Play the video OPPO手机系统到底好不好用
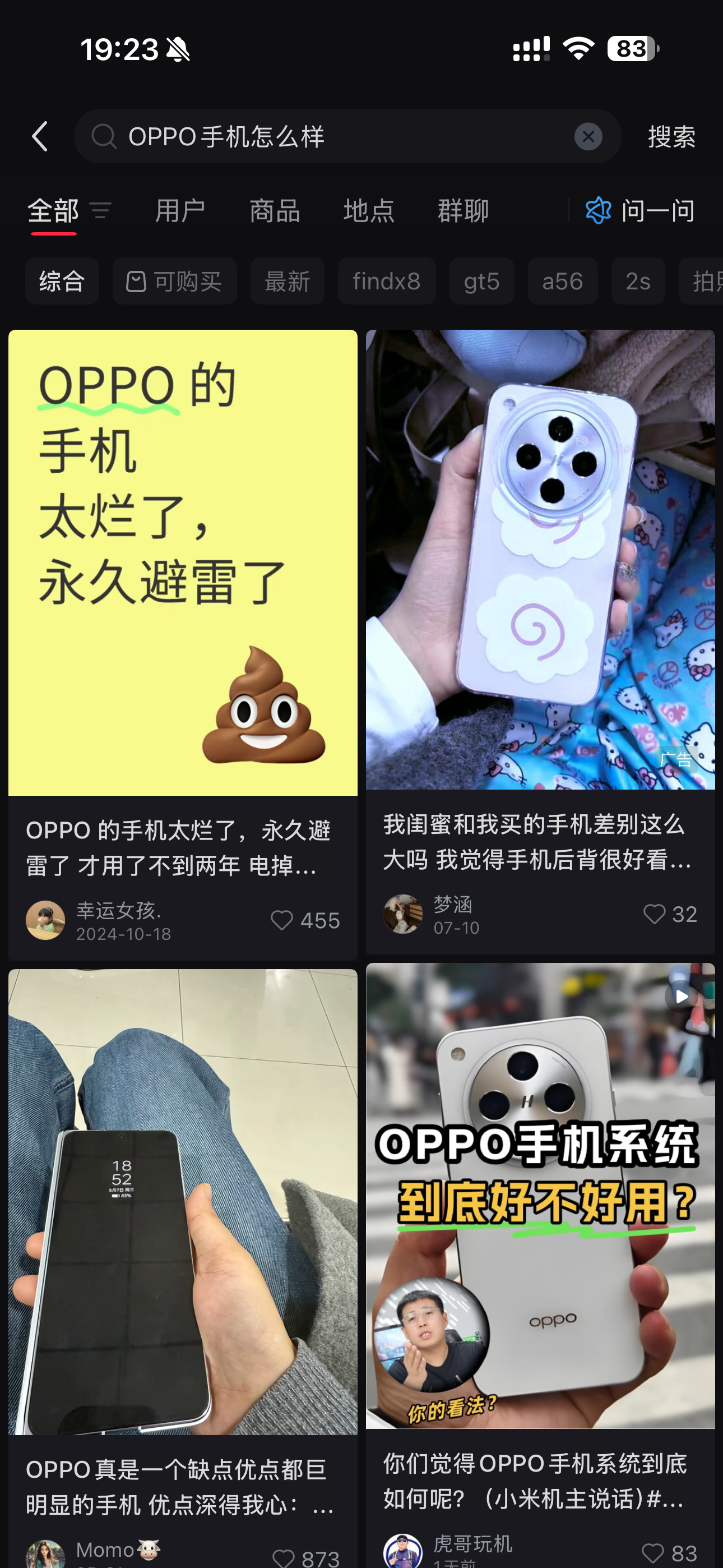Viewport: 723px width, 1568px height. (x=540, y=1196)
